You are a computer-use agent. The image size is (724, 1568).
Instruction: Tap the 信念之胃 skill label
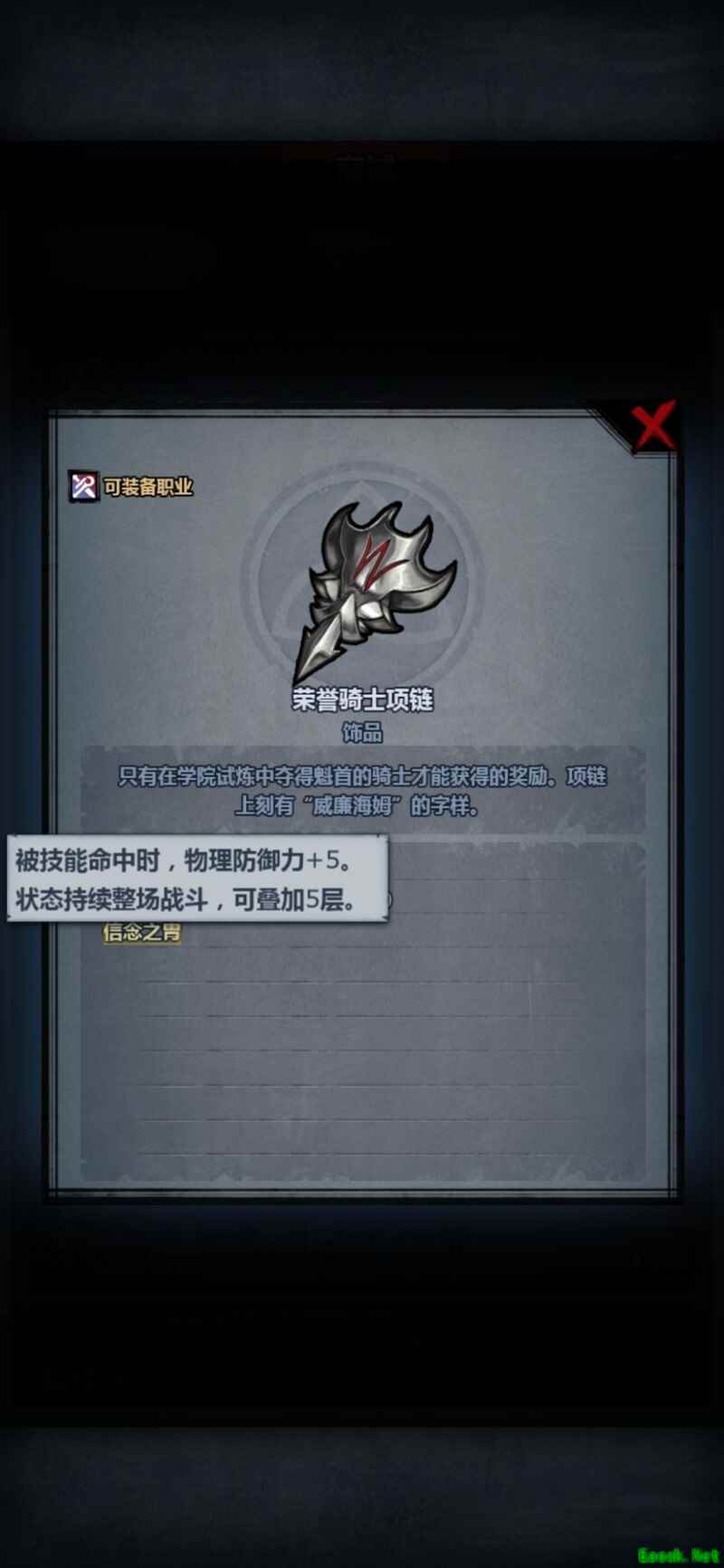(x=141, y=933)
